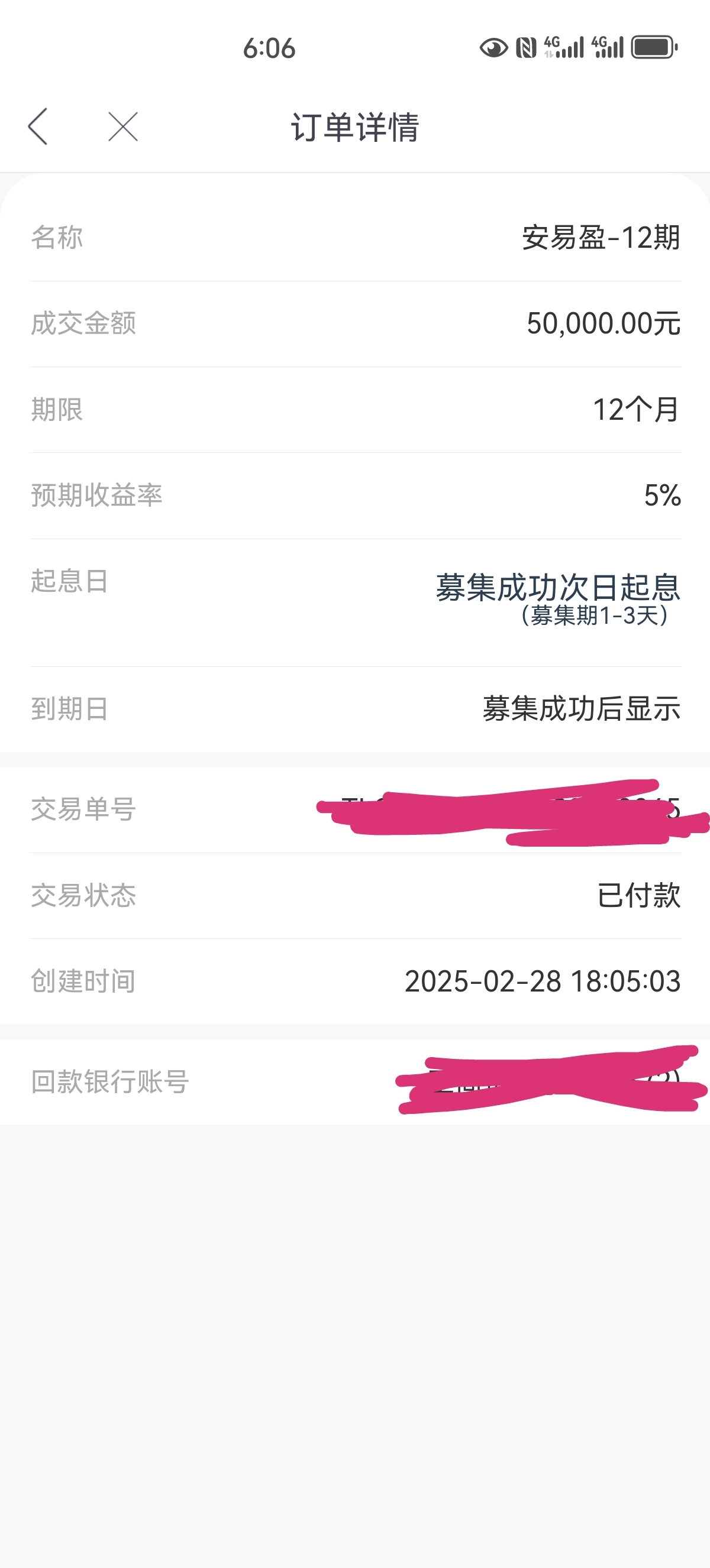This screenshot has height=1568, width=710.
Task: Go back using the top-left arrow
Action: click(x=38, y=127)
